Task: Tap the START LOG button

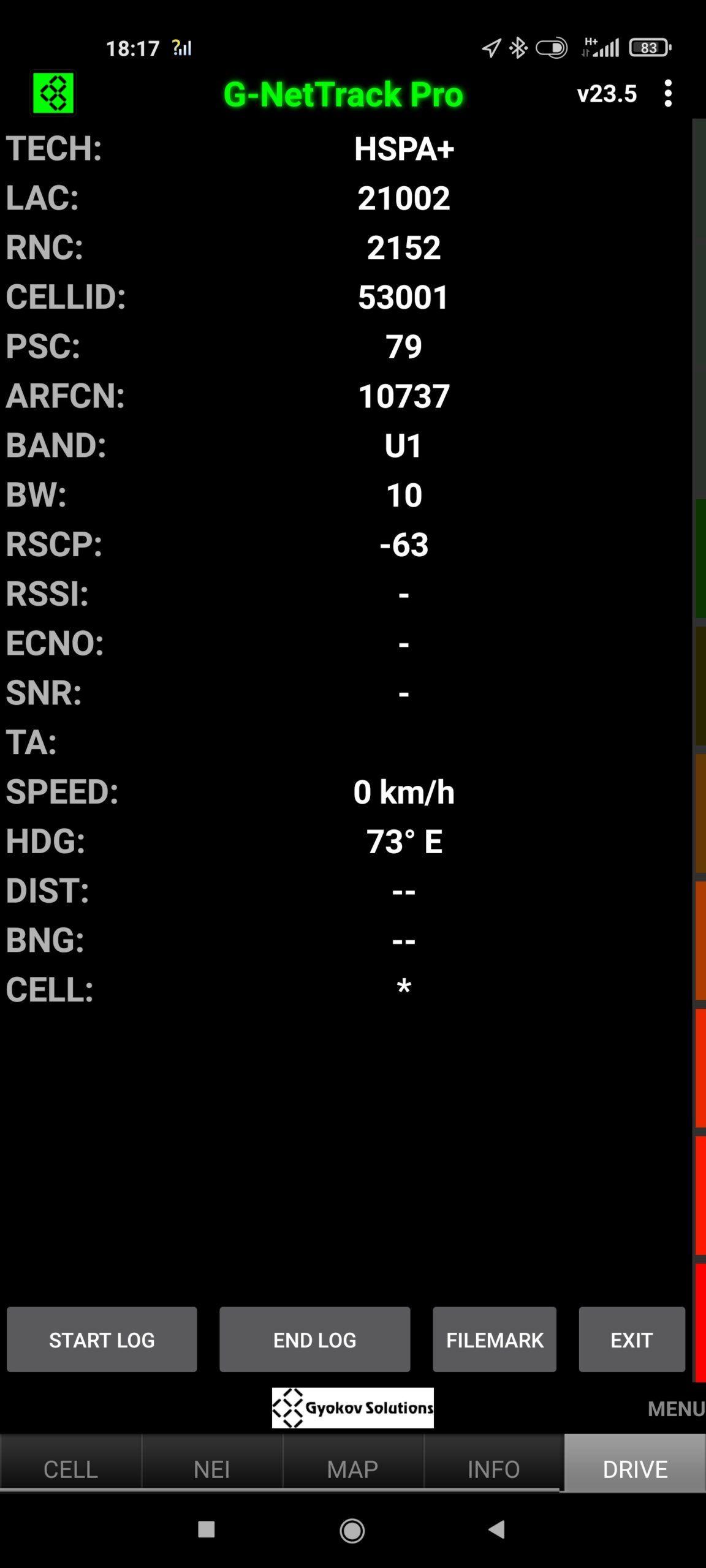Action: pyautogui.click(x=102, y=1340)
